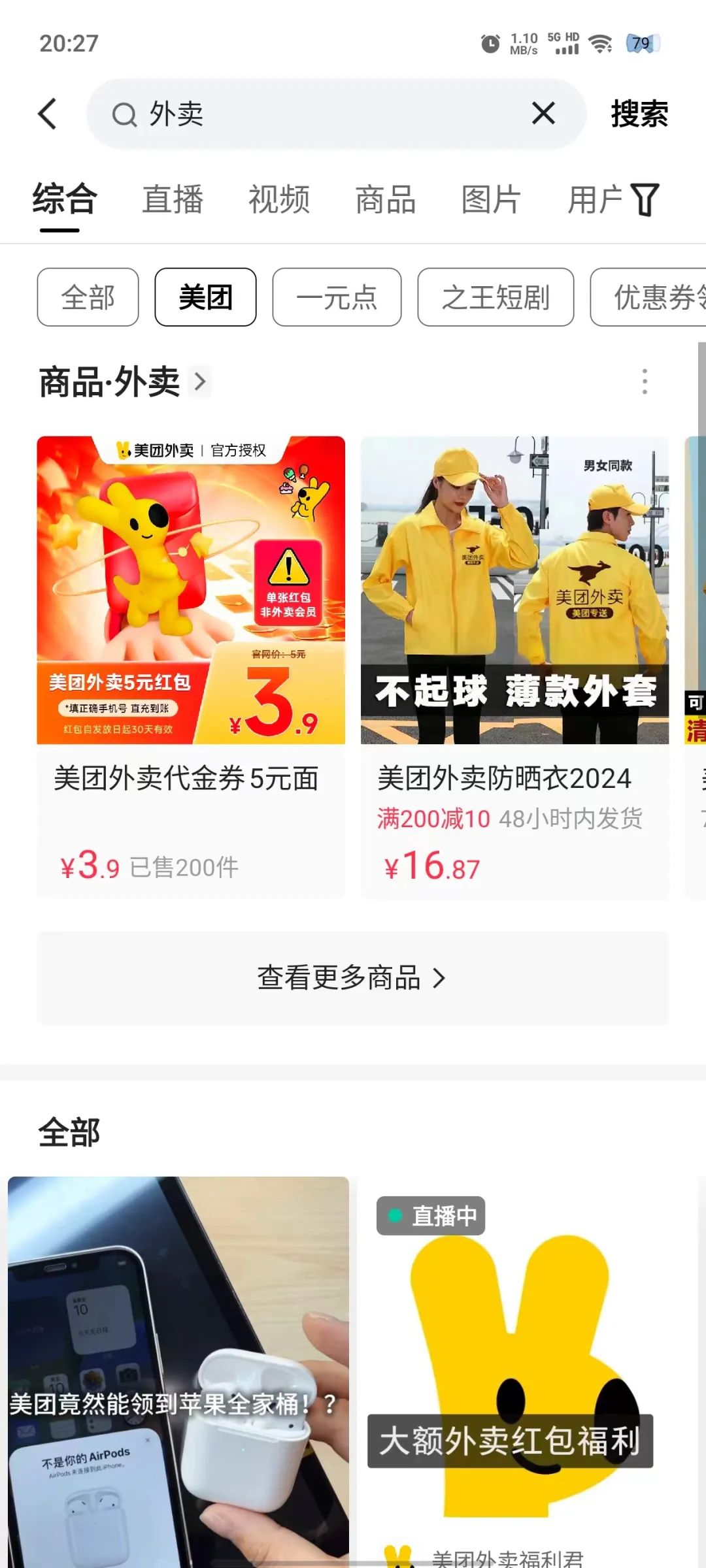This screenshot has height=1568, width=706.
Task: Go back using the arrow icon
Action: [48, 114]
